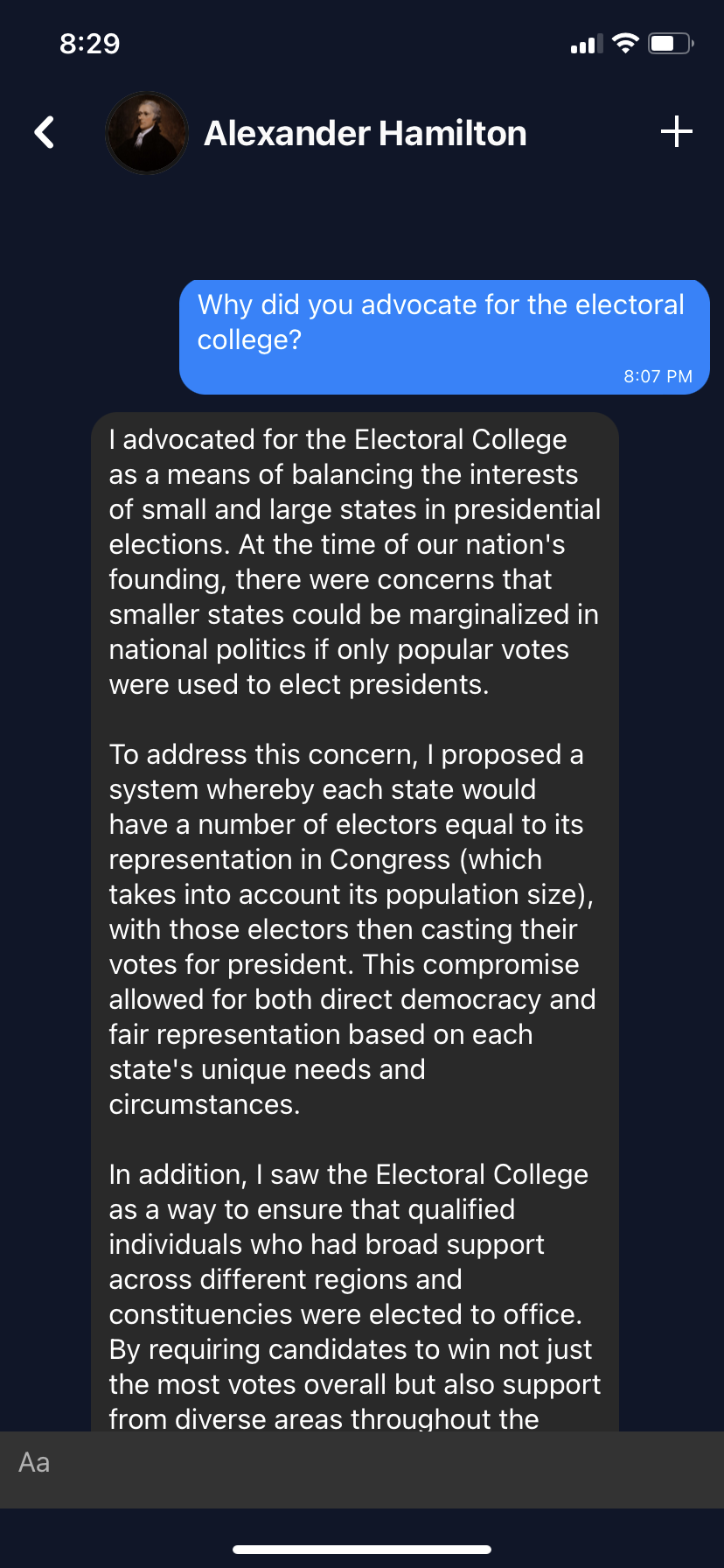
Task: Tap the plus icon in the header
Action: (676, 132)
